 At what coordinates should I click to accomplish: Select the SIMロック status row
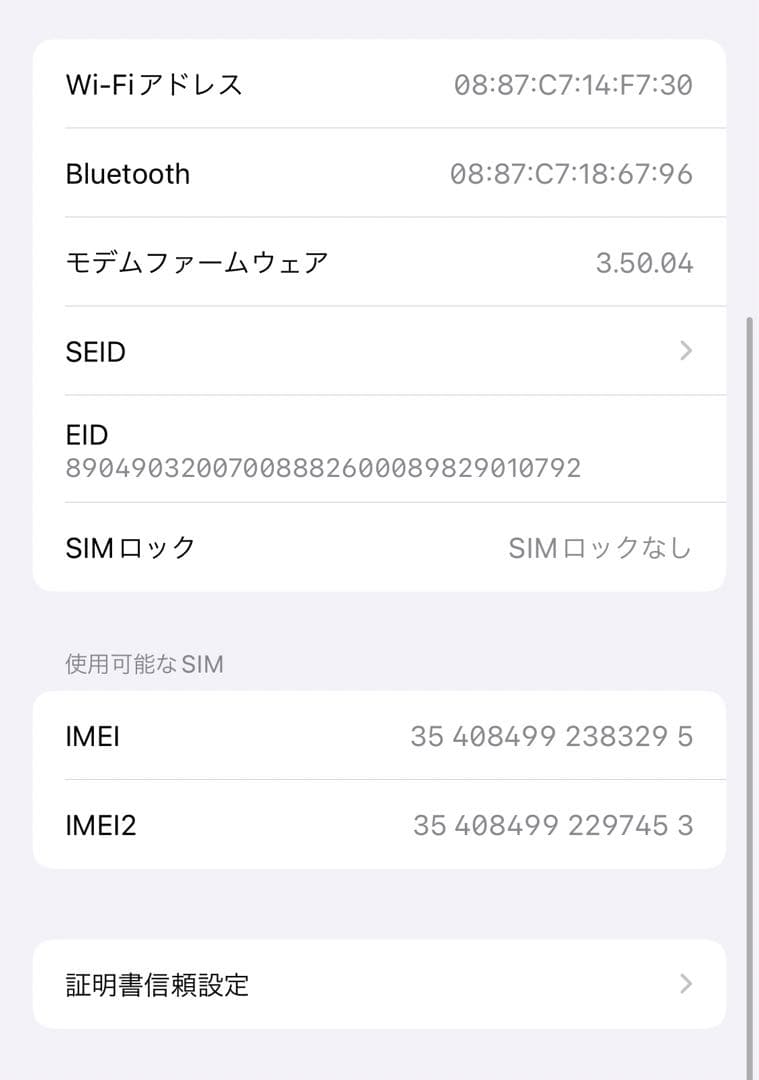(x=380, y=547)
